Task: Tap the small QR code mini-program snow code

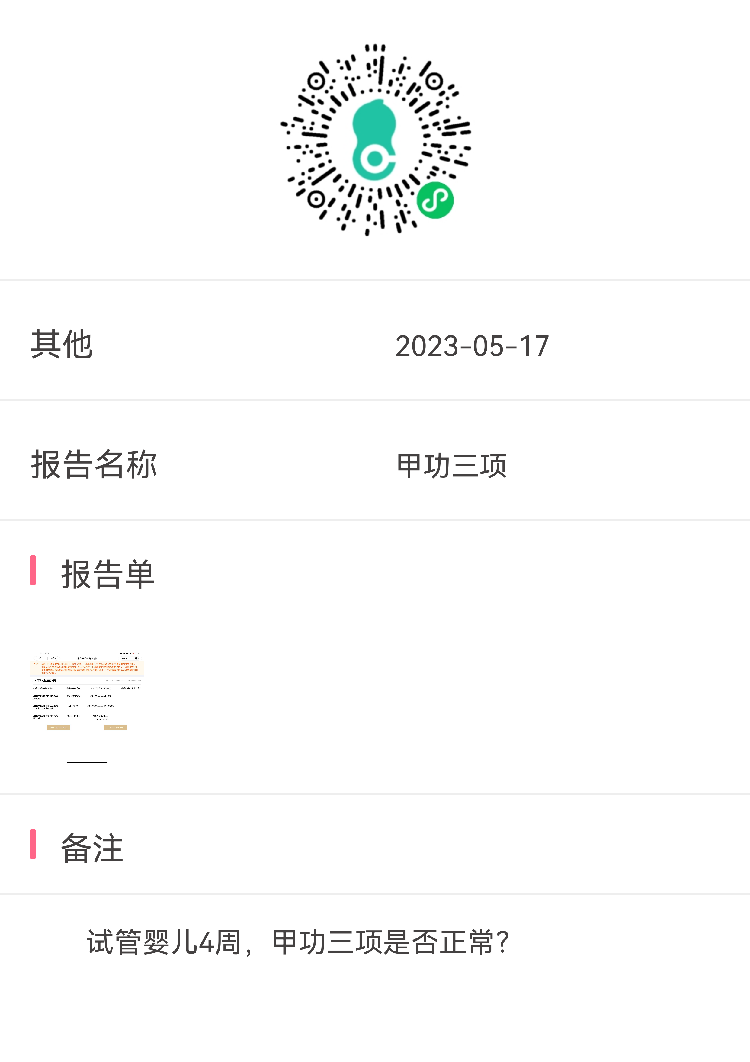Action: pyautogui.click(x=375, y=140)
